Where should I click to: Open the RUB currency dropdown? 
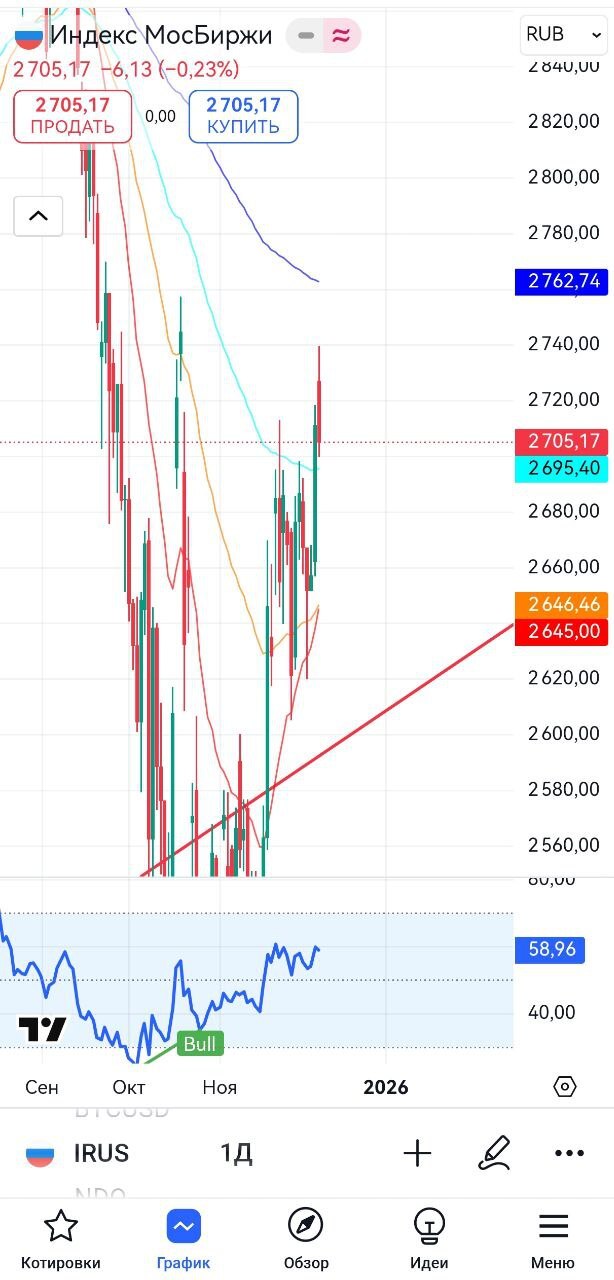tap(562, 35)
